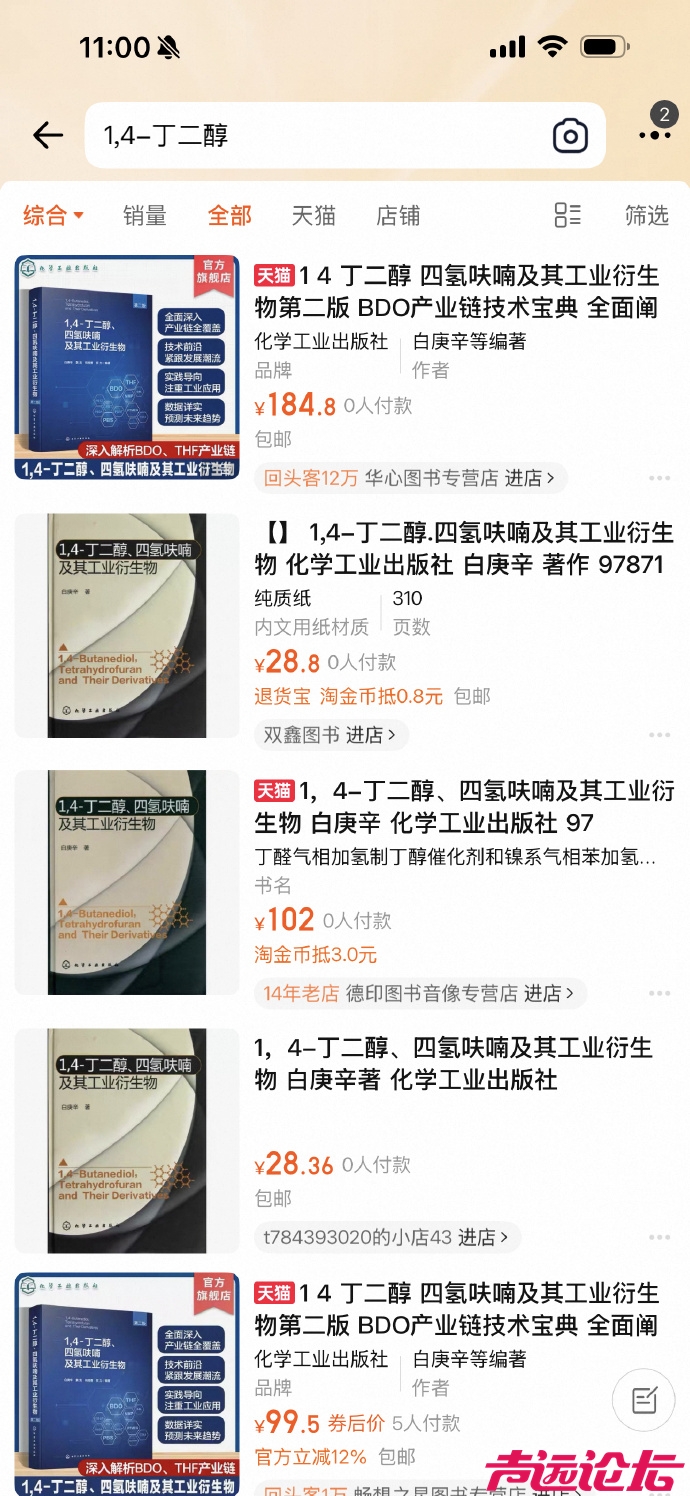Visit the 双鑫图书 shop
The height and width of the screenshot is (1496, 690).
pyautogui.click(x=330, y=735)
